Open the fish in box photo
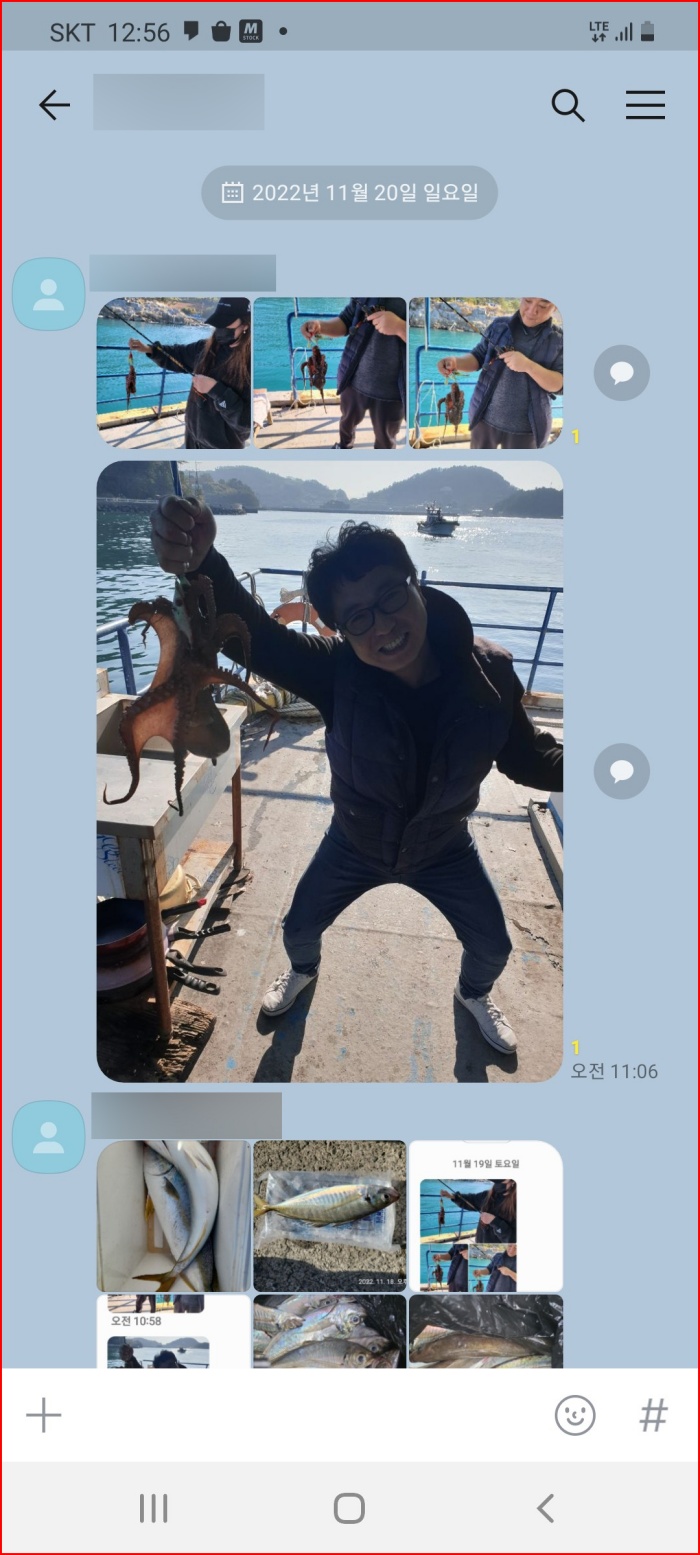 pos(174,1216)
